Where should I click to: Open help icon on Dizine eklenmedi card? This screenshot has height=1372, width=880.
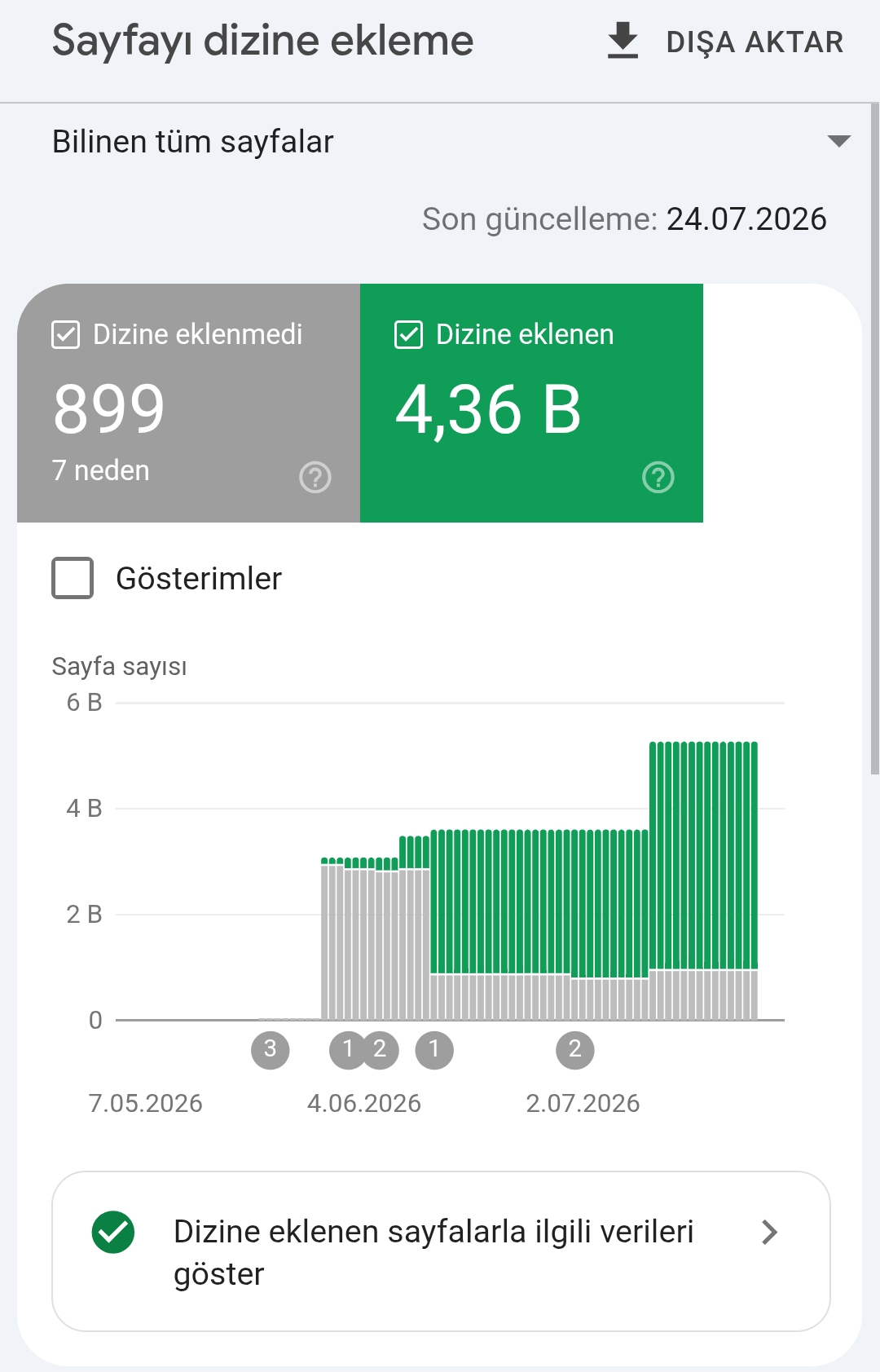point(315,478)
